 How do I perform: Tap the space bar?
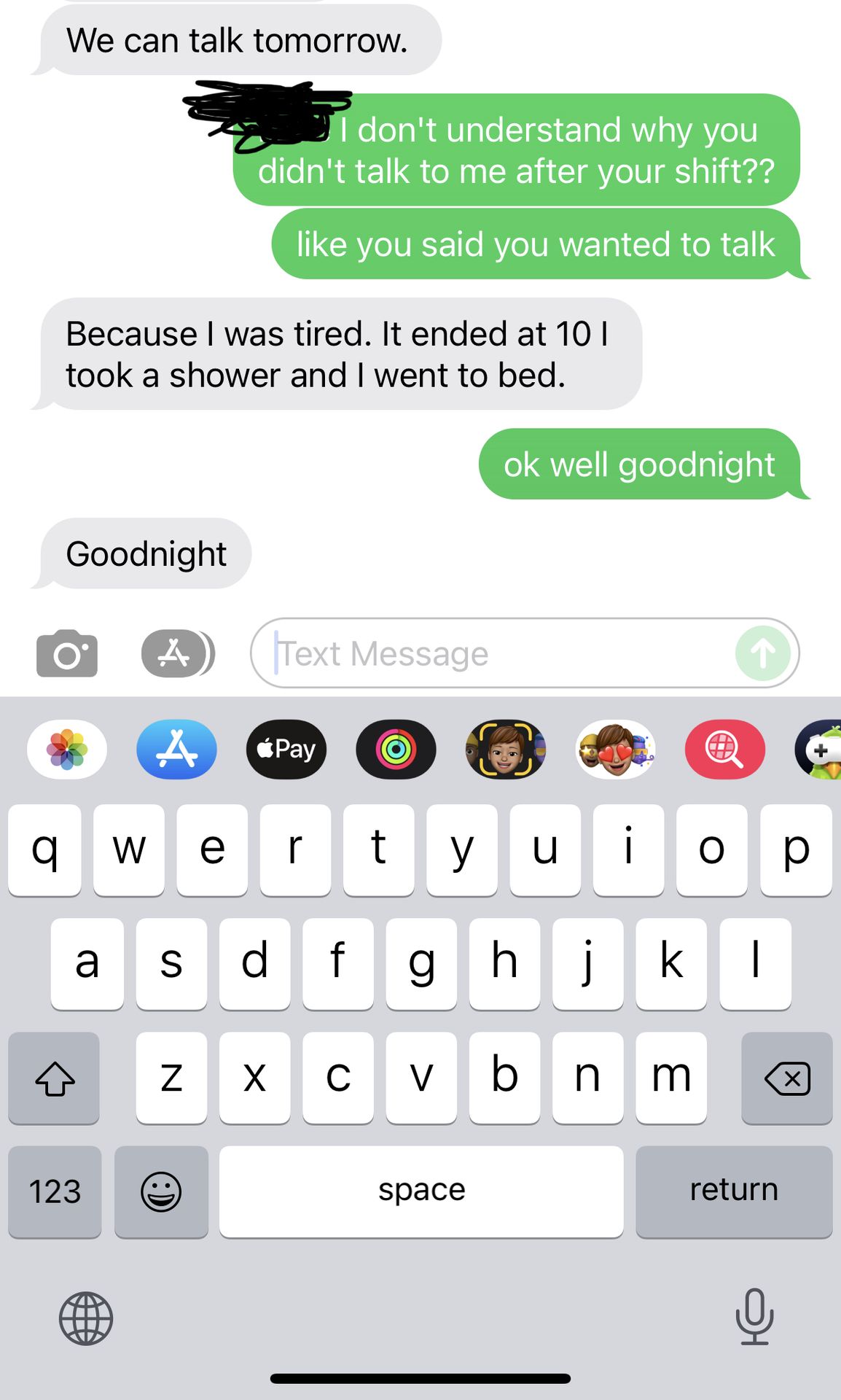click(421, 1191)
